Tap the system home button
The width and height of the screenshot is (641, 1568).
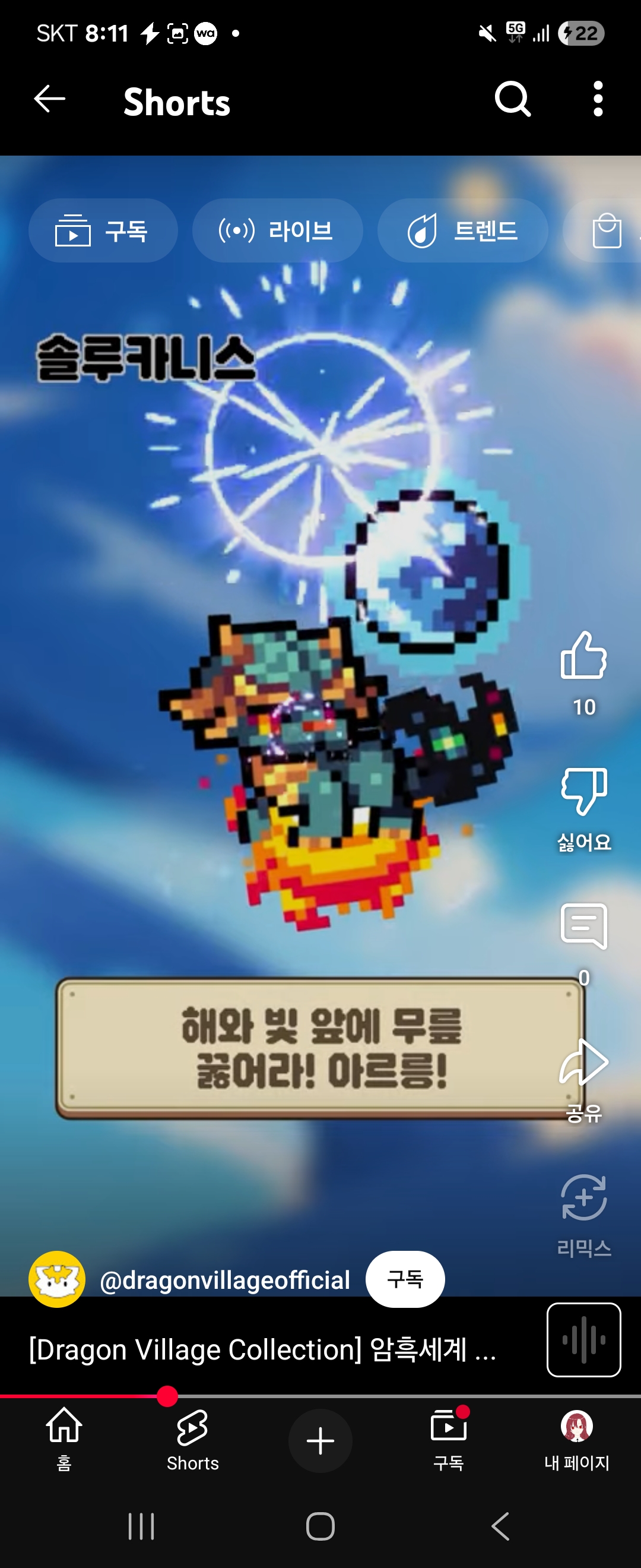[x=320, y=1526]
